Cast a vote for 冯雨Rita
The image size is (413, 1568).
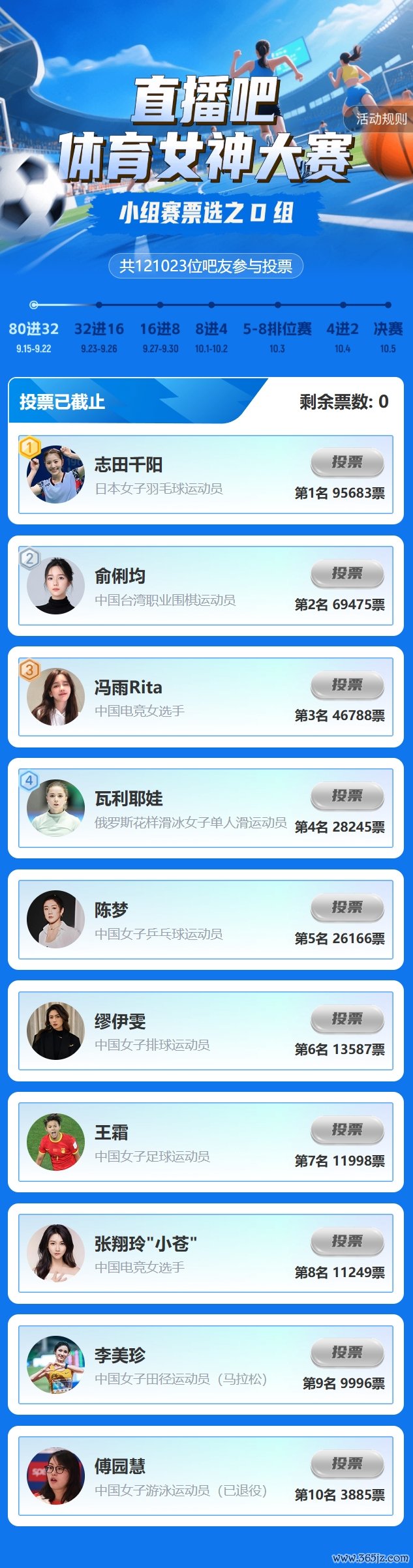[346, 685]
